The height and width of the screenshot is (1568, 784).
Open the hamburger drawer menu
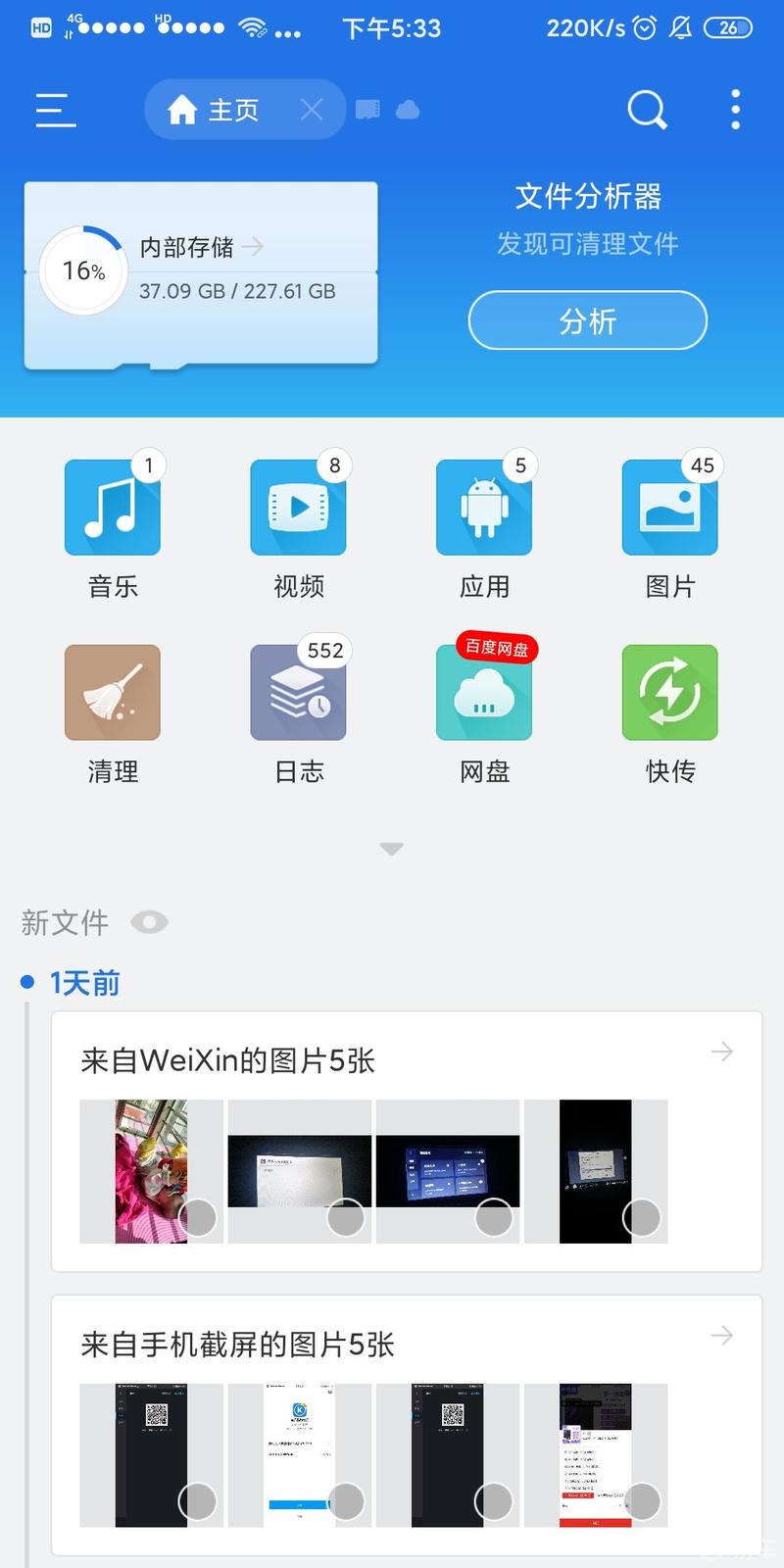click(x=56, y=110)
